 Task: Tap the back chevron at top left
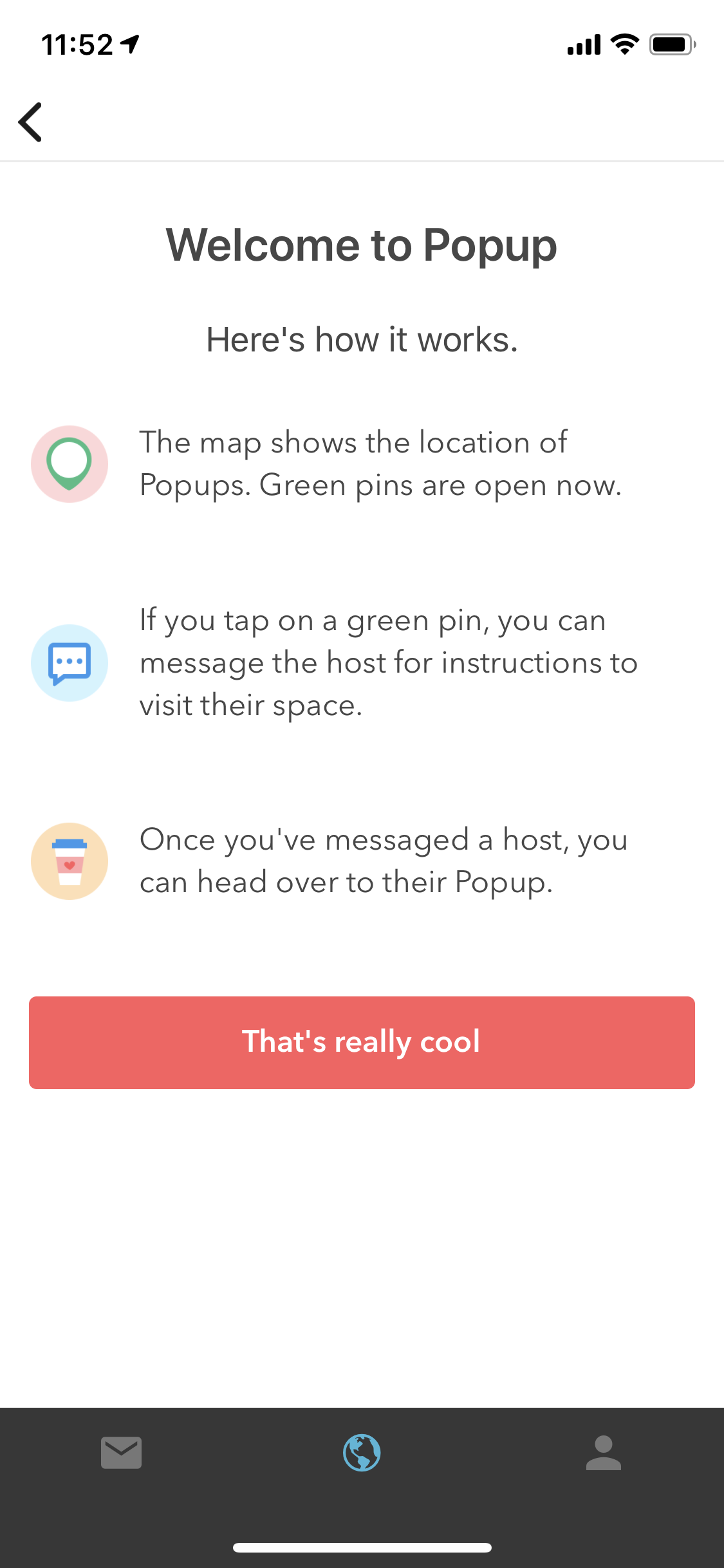coord(32,121)
